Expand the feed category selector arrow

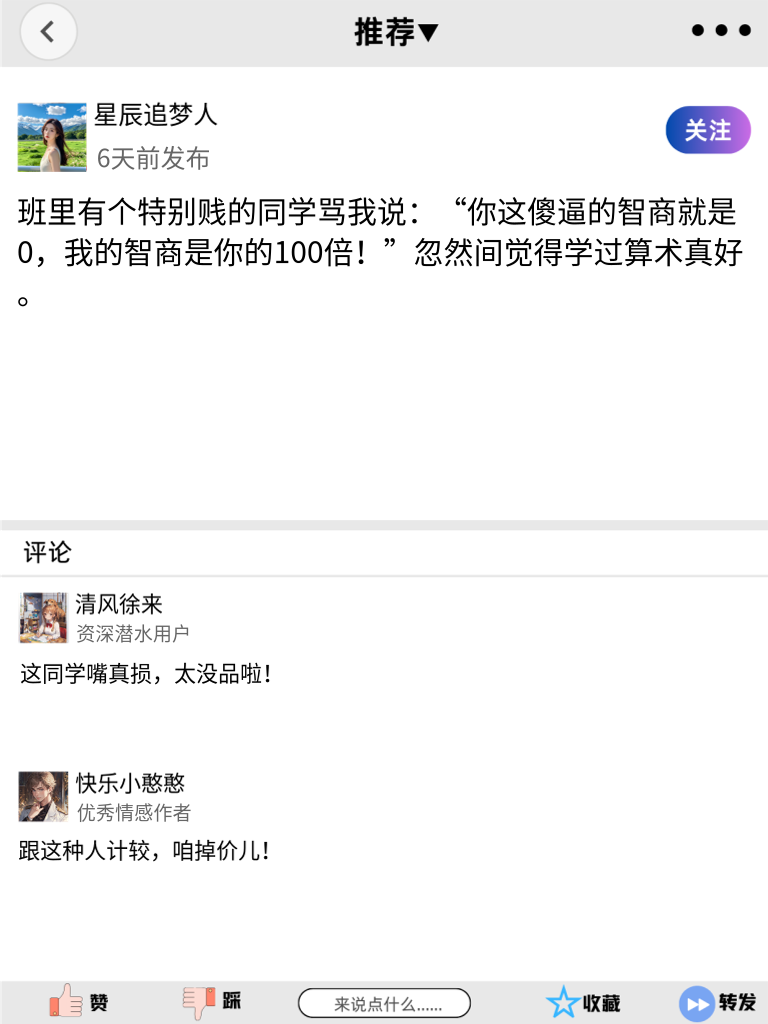click(x=428, y=31)
